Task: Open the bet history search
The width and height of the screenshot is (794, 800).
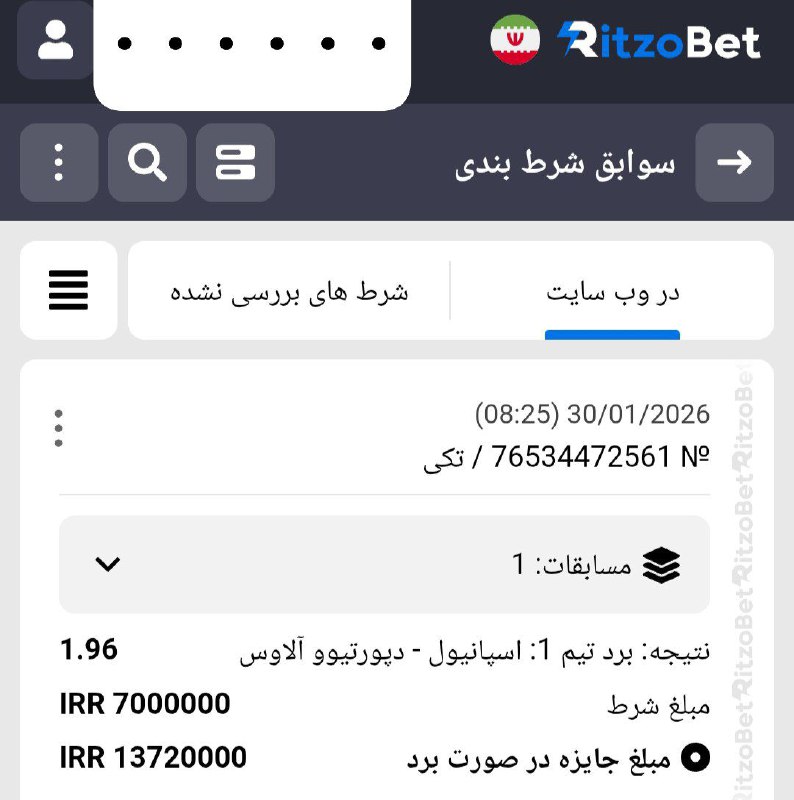Action: (x=147, y=163)
